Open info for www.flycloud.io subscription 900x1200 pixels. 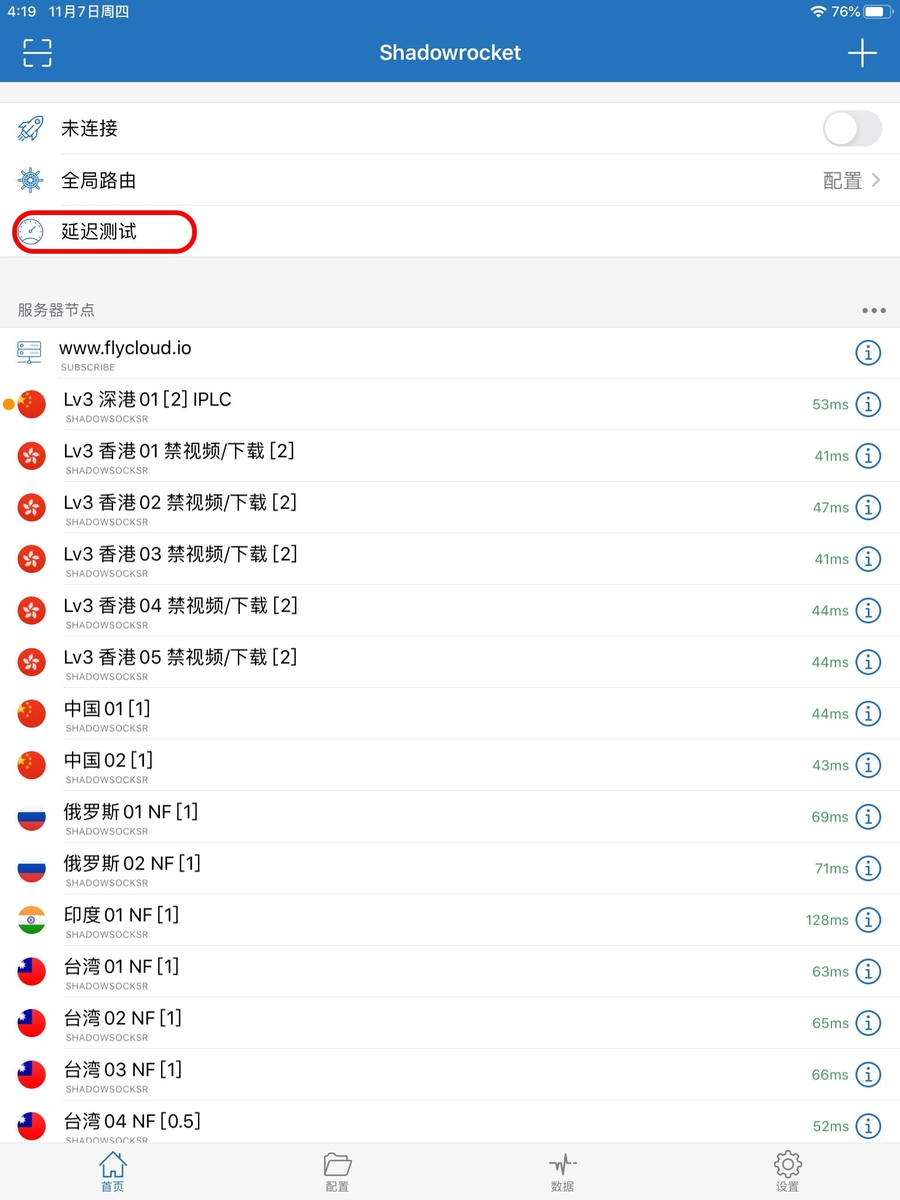pyautogui.click(x=868, y=353)
